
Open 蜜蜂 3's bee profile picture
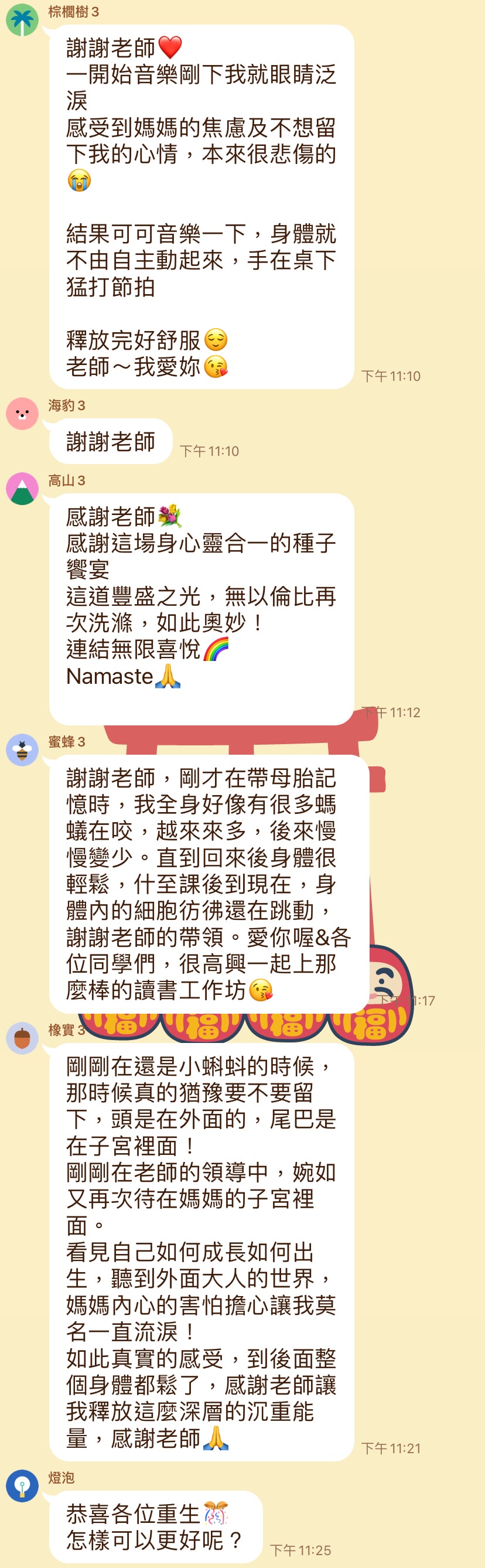[x=22, y=749]
